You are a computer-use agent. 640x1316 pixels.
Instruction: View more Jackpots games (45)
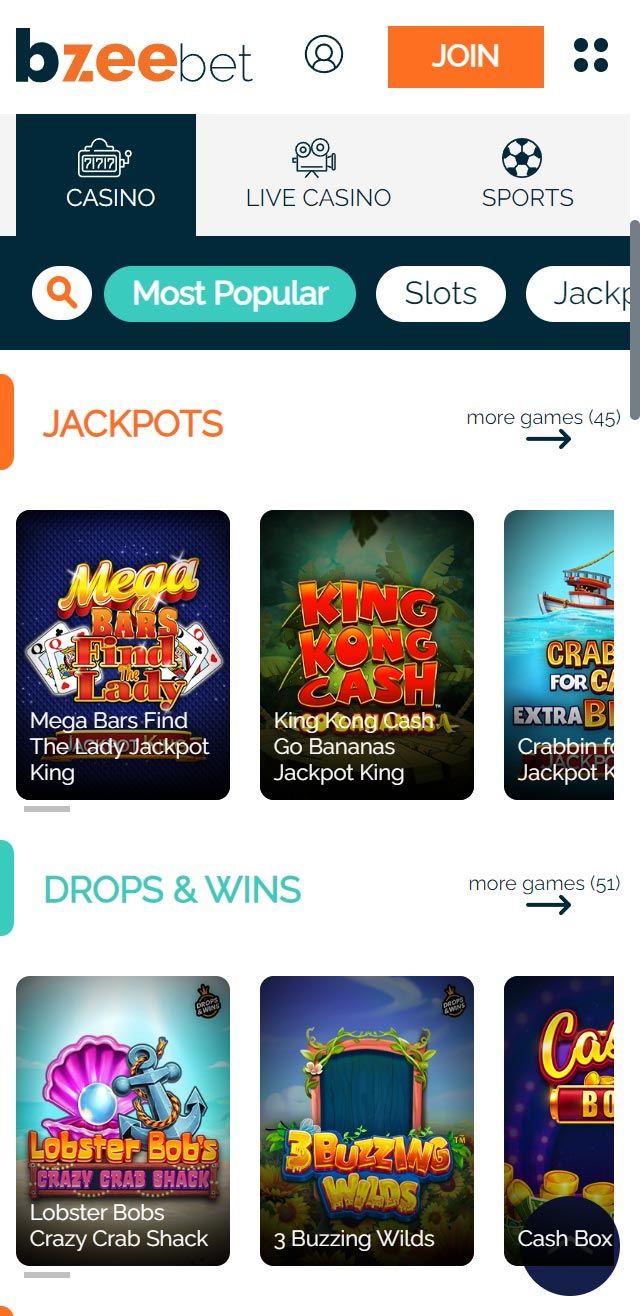coord(545,427)
